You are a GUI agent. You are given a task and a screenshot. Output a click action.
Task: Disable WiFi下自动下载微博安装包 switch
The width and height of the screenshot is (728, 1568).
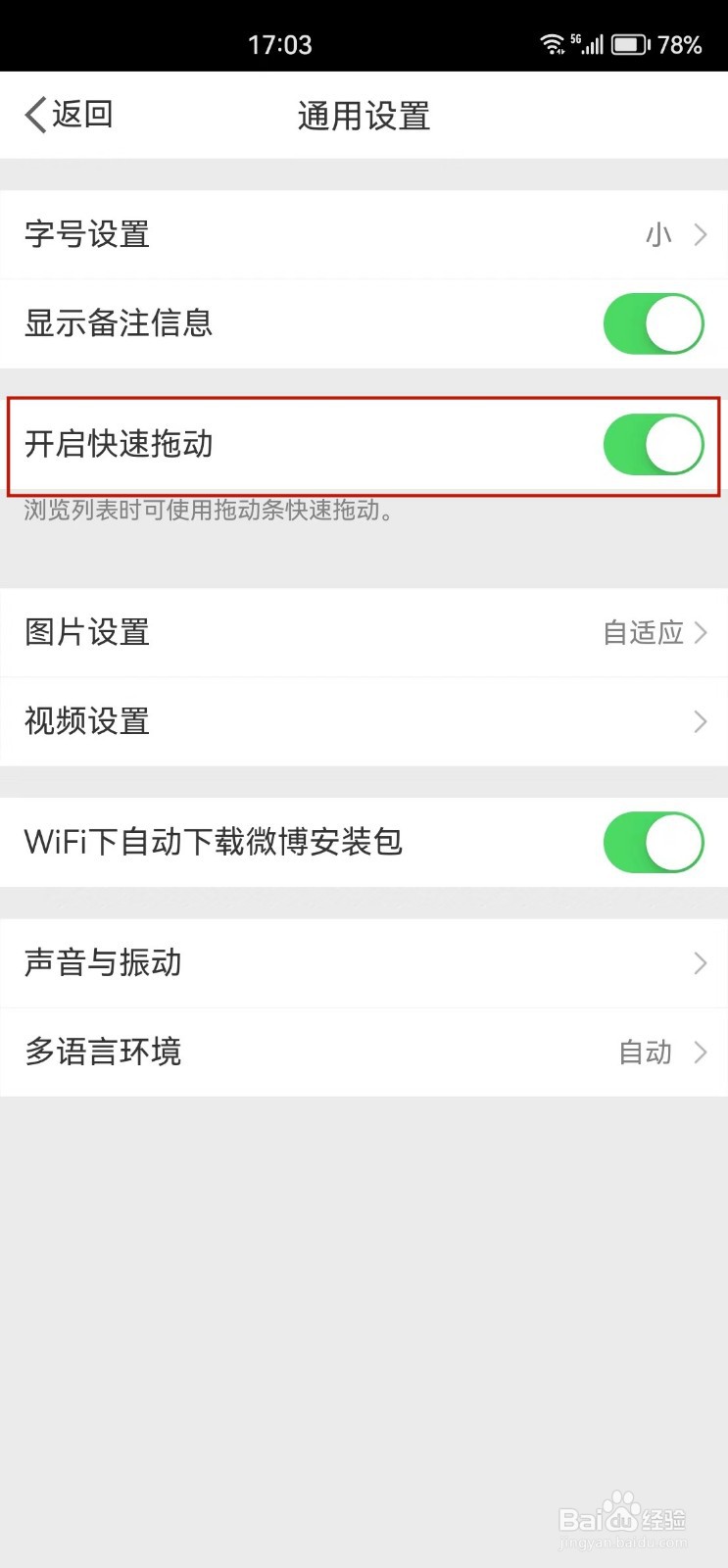(653, 842)
